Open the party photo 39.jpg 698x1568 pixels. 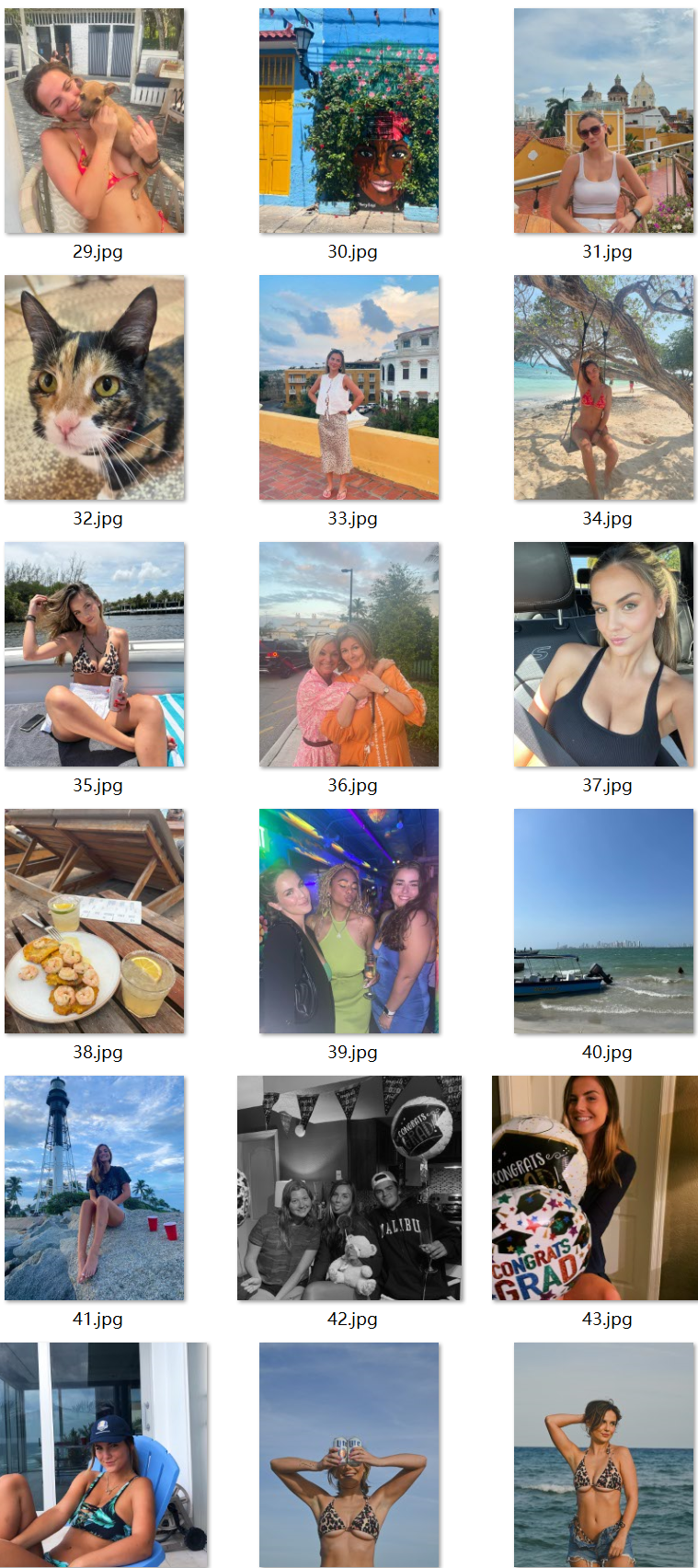click(x=349, y=921)
